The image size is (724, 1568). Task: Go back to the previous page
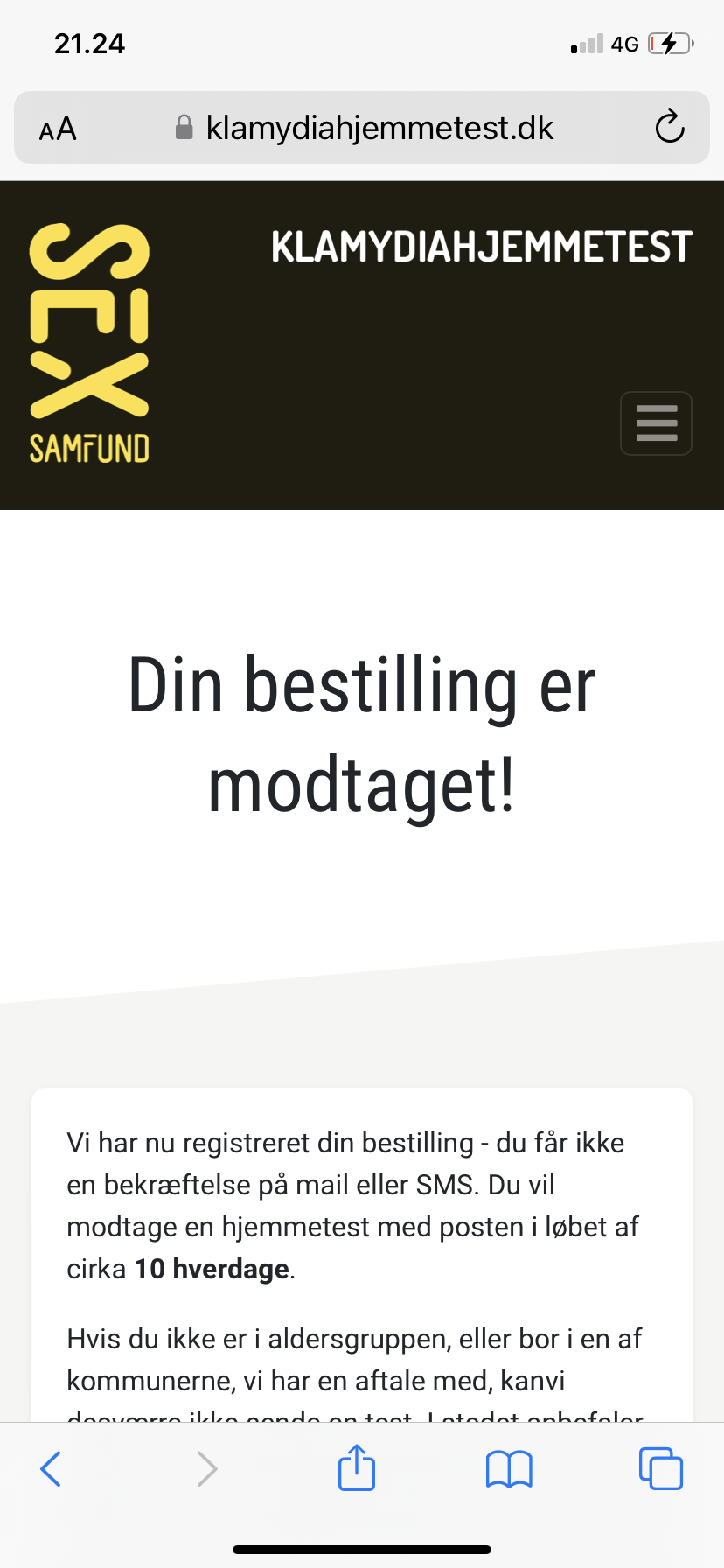[51, 1468]
